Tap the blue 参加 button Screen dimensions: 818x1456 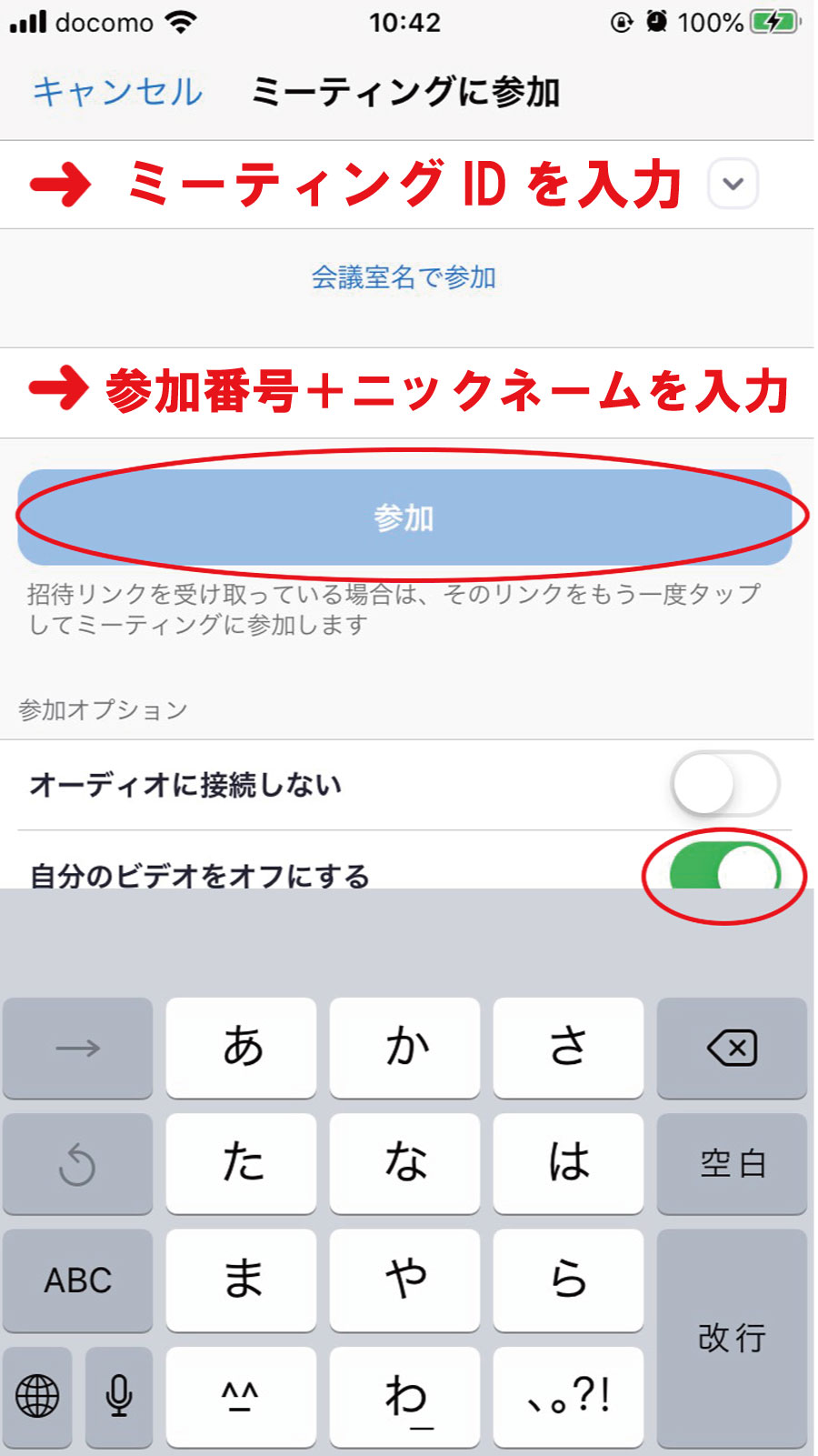pyautogui.click(x=404, y=517)
